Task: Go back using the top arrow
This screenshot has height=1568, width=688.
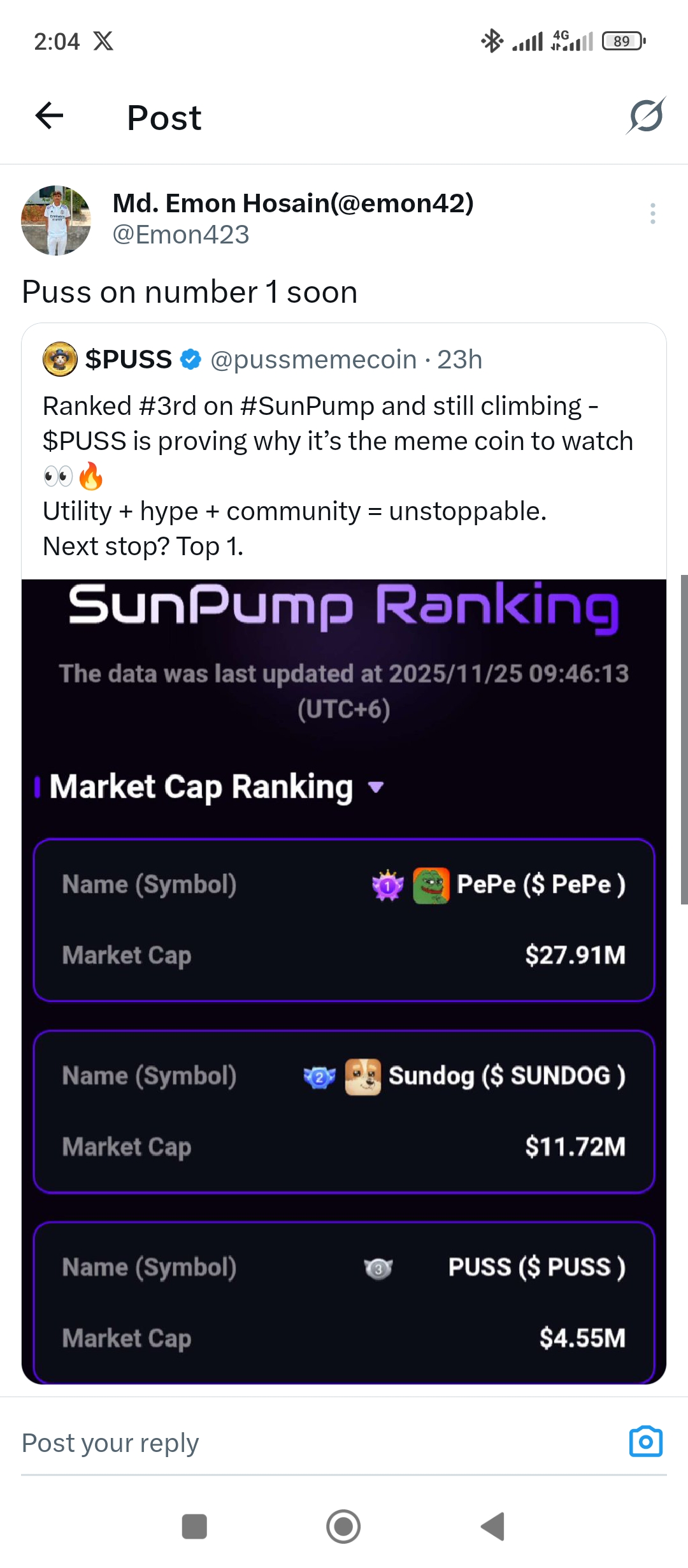Action: pyautogui.click(x=49, y=116)
